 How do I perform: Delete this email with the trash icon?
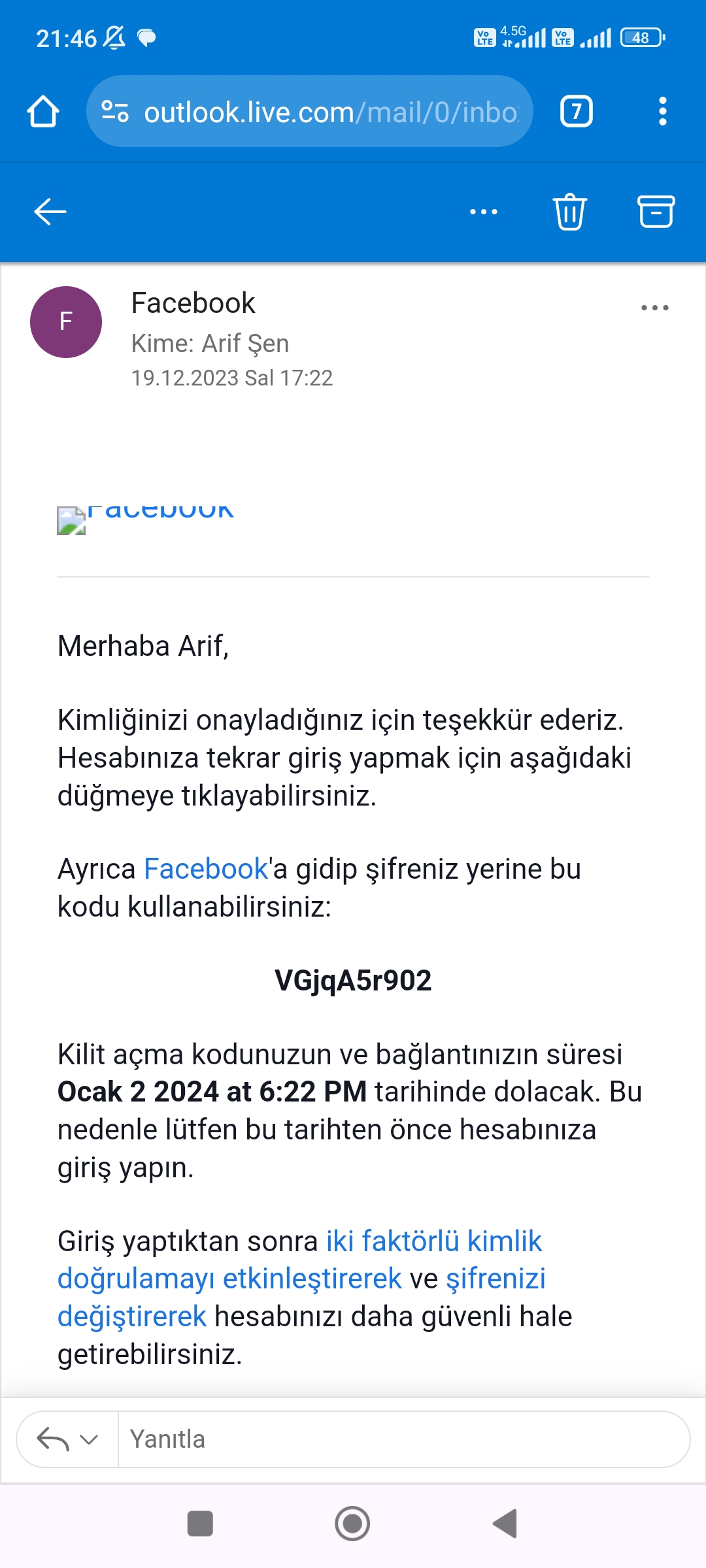point(570,212)
